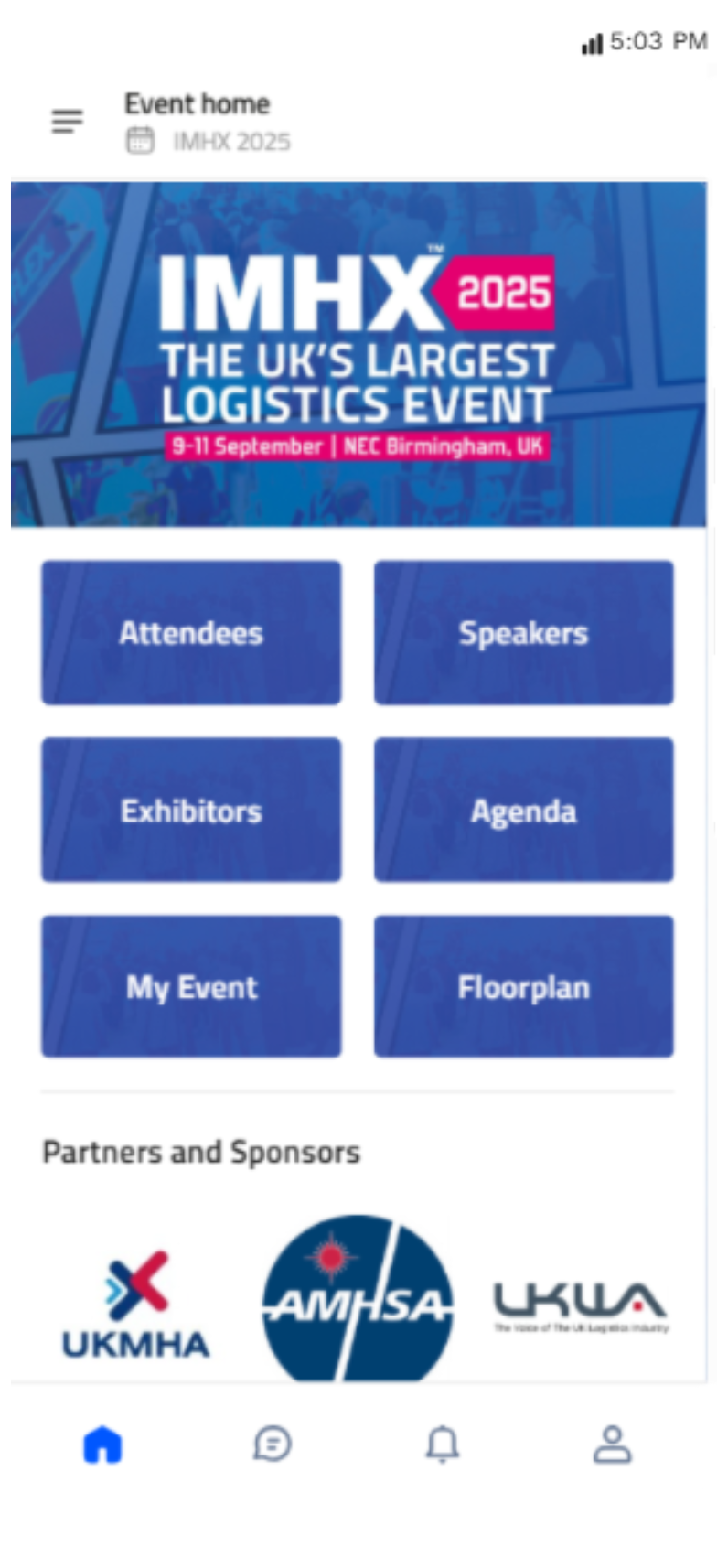Open the hamburger drawer menu

[67, 121]
